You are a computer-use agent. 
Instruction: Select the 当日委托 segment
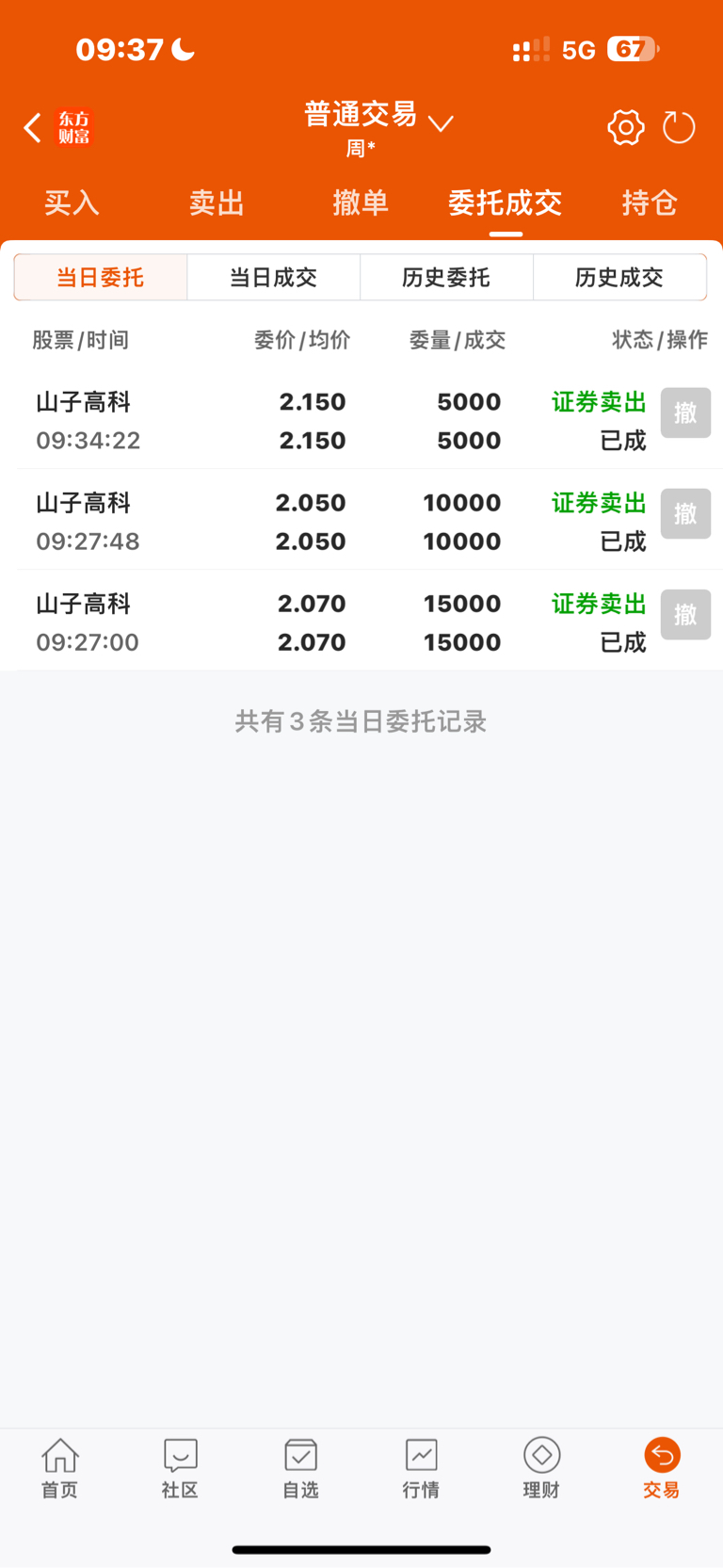(101, 277)
